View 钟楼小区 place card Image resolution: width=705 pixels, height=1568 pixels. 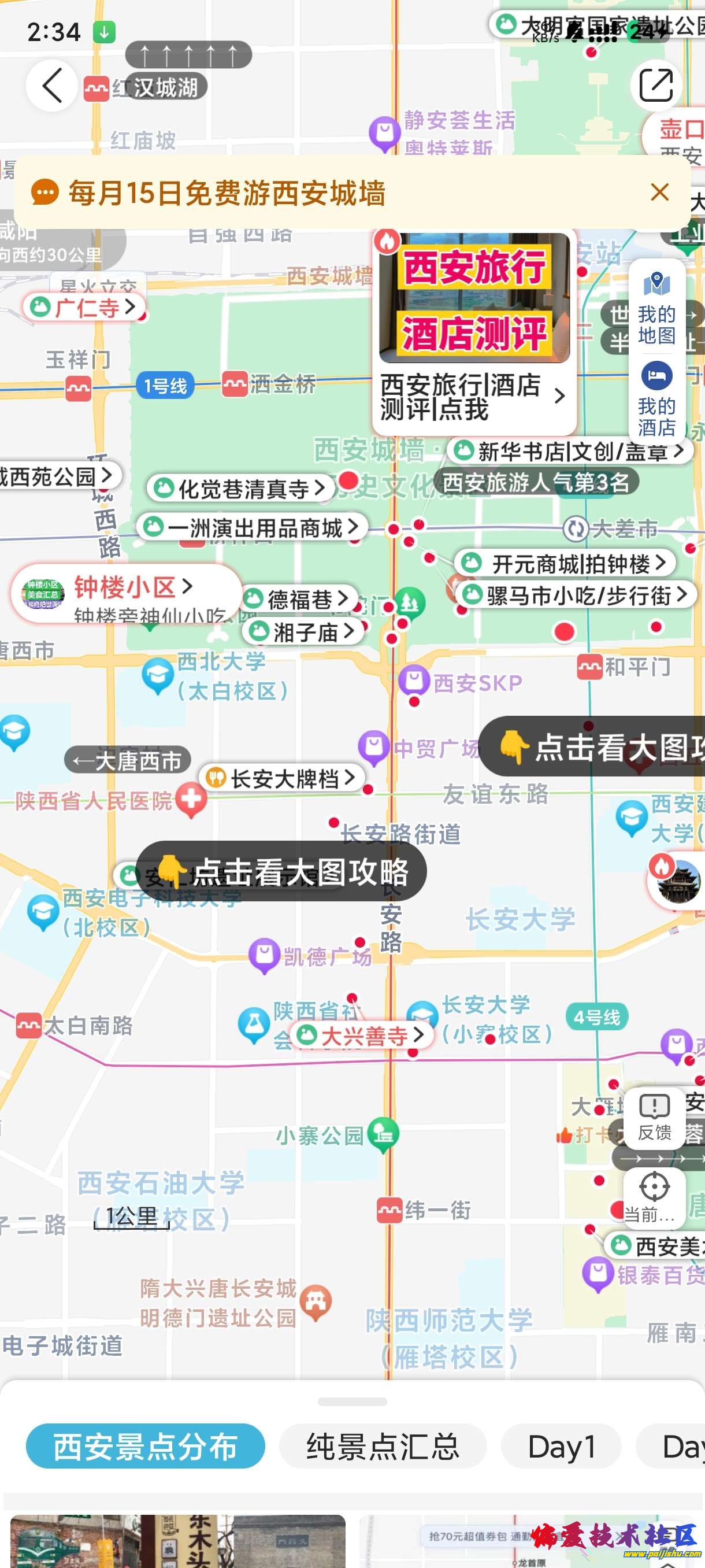pos(126,593)
